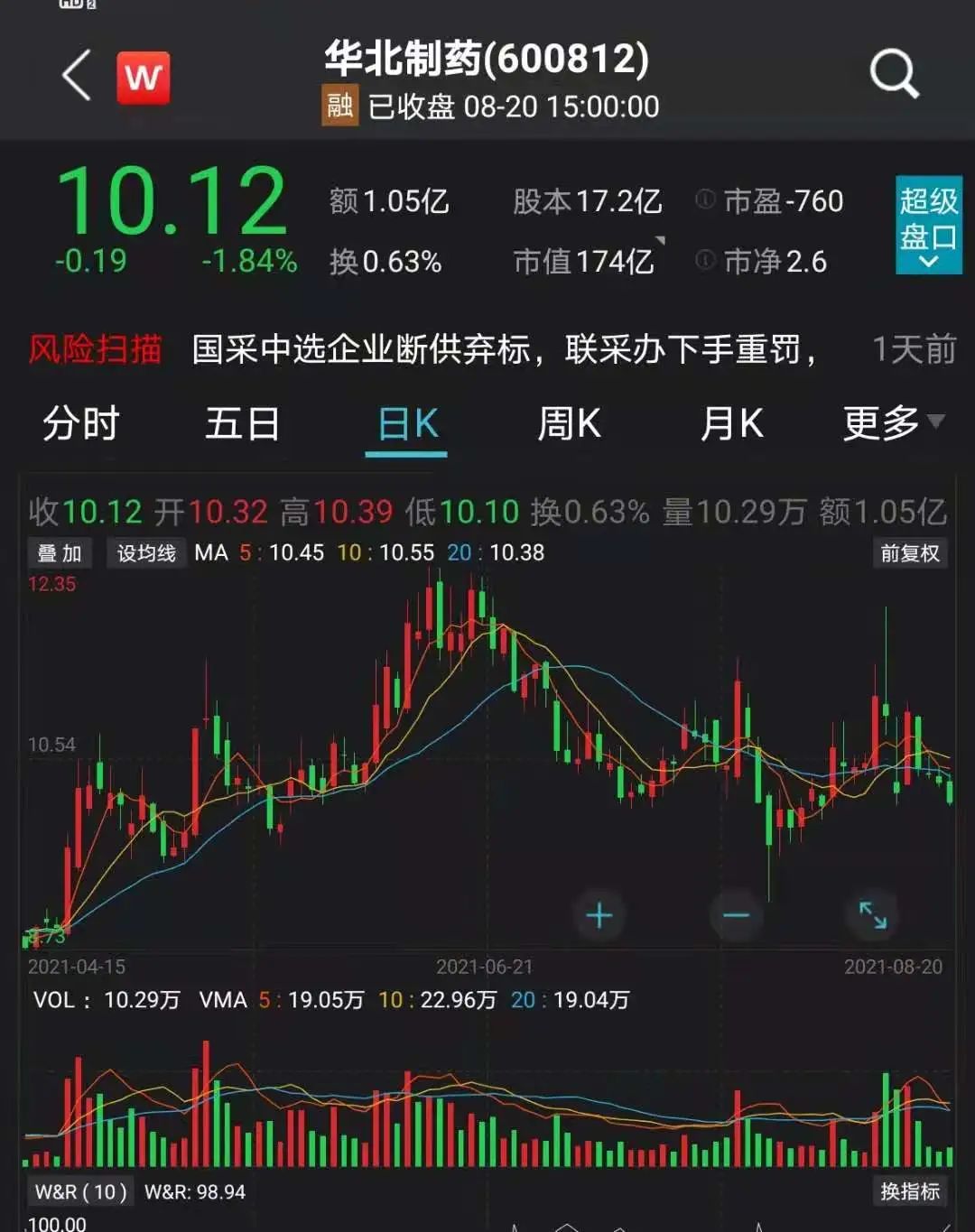Switch to the 五日 chart tab
Viewport: 975px width, 1232px height.
pyautogui.click(x=242, y=423)
